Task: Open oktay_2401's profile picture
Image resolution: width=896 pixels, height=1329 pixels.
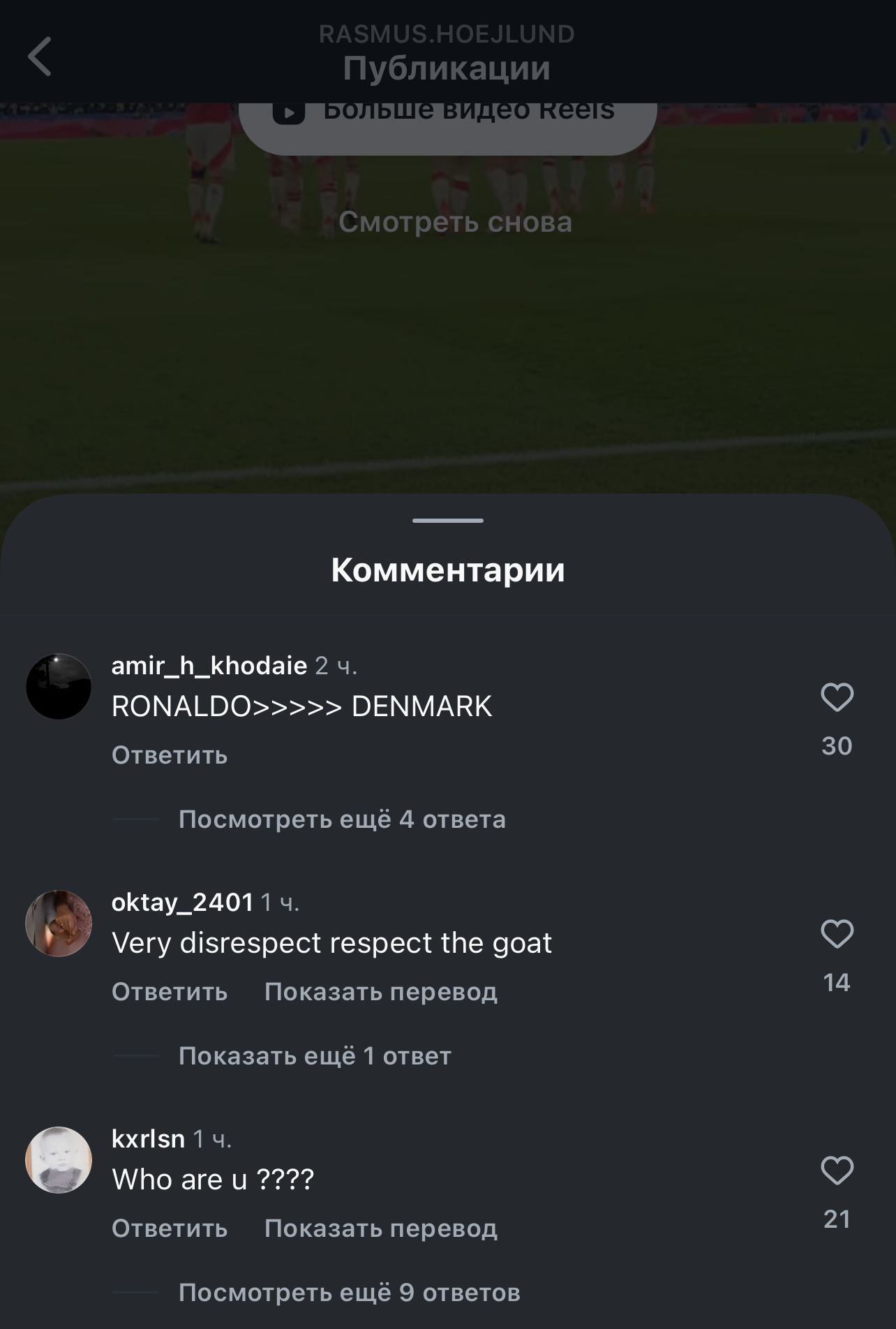Action: coord(59,923)
